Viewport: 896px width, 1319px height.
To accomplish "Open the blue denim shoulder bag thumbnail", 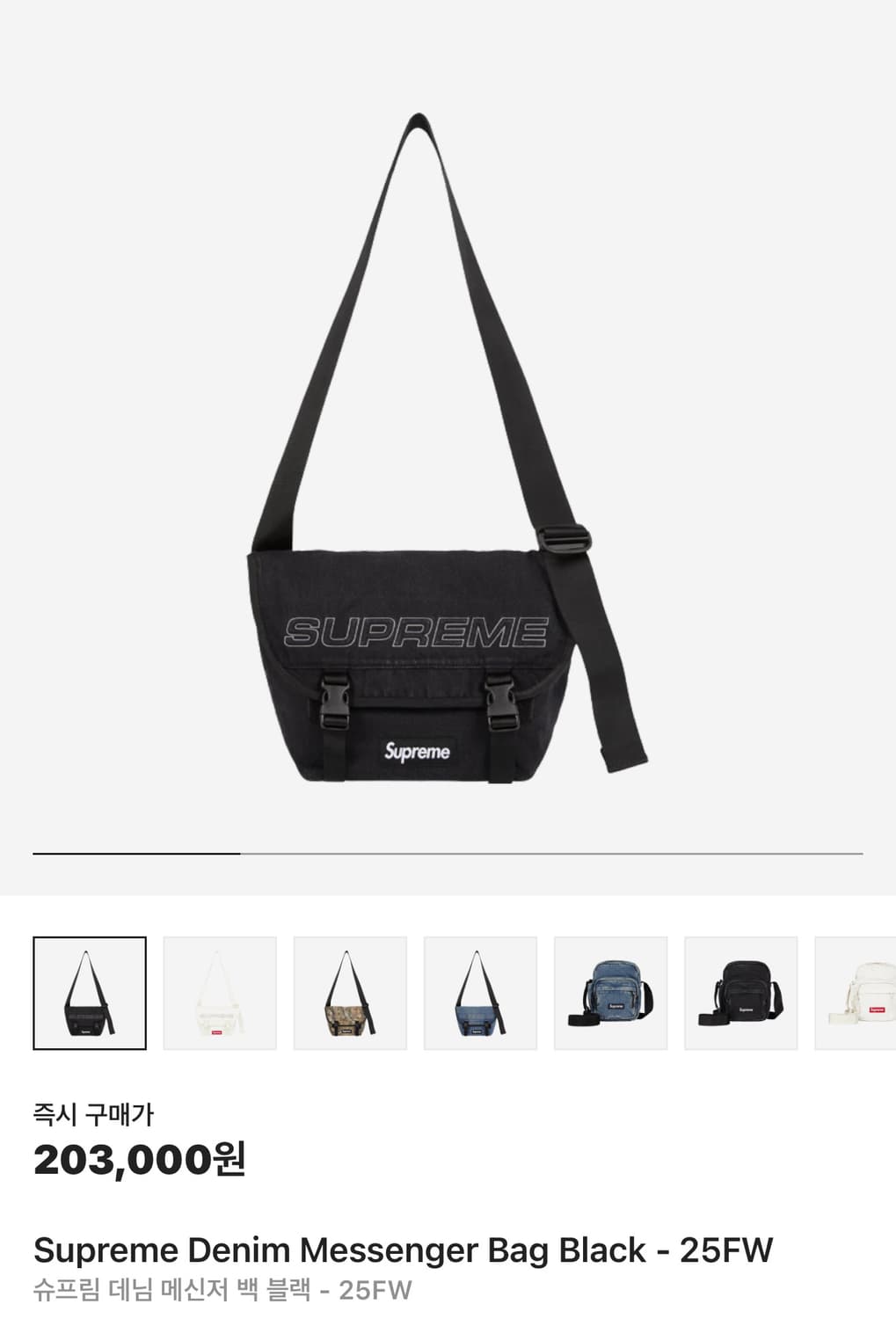I will [x=610, y=993].
